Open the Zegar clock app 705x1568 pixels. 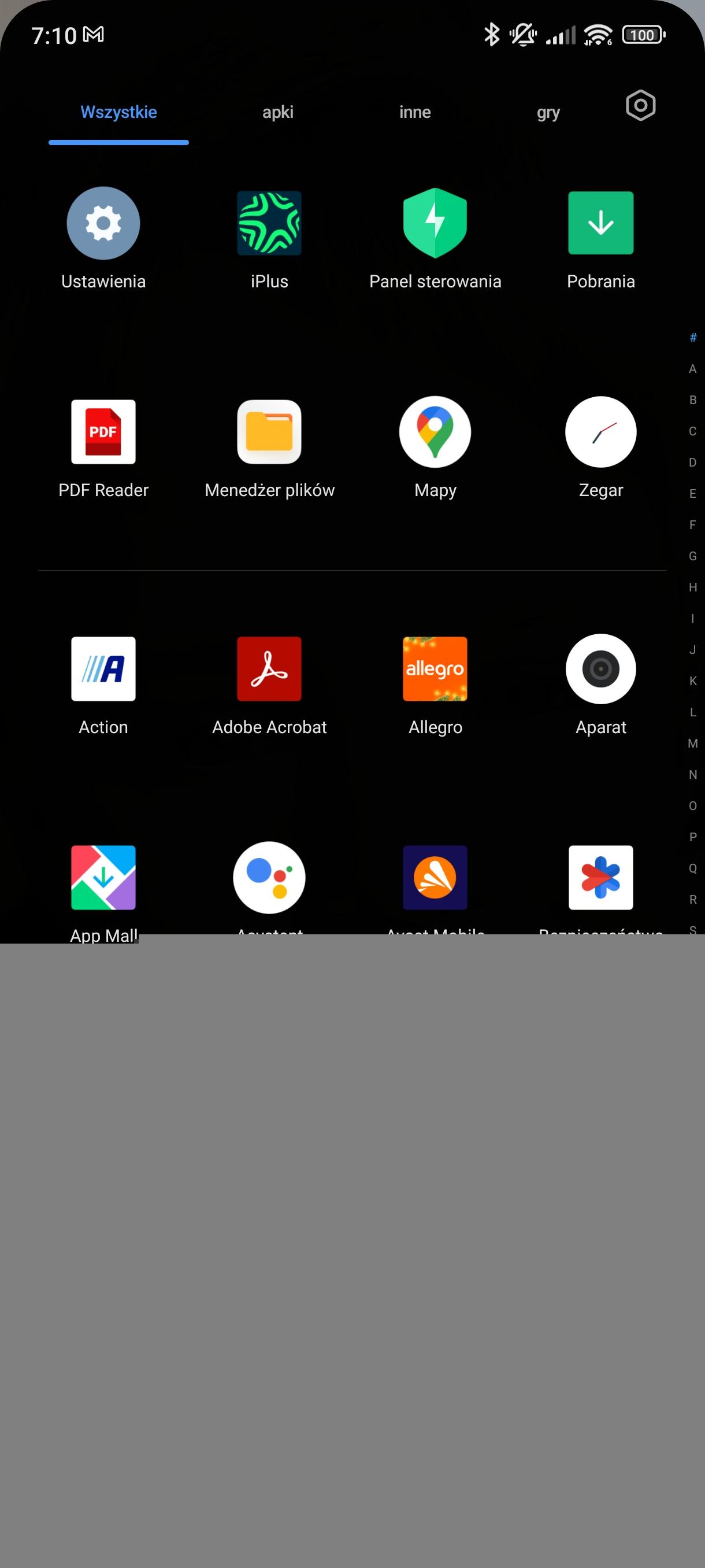(x=601, y=432)
